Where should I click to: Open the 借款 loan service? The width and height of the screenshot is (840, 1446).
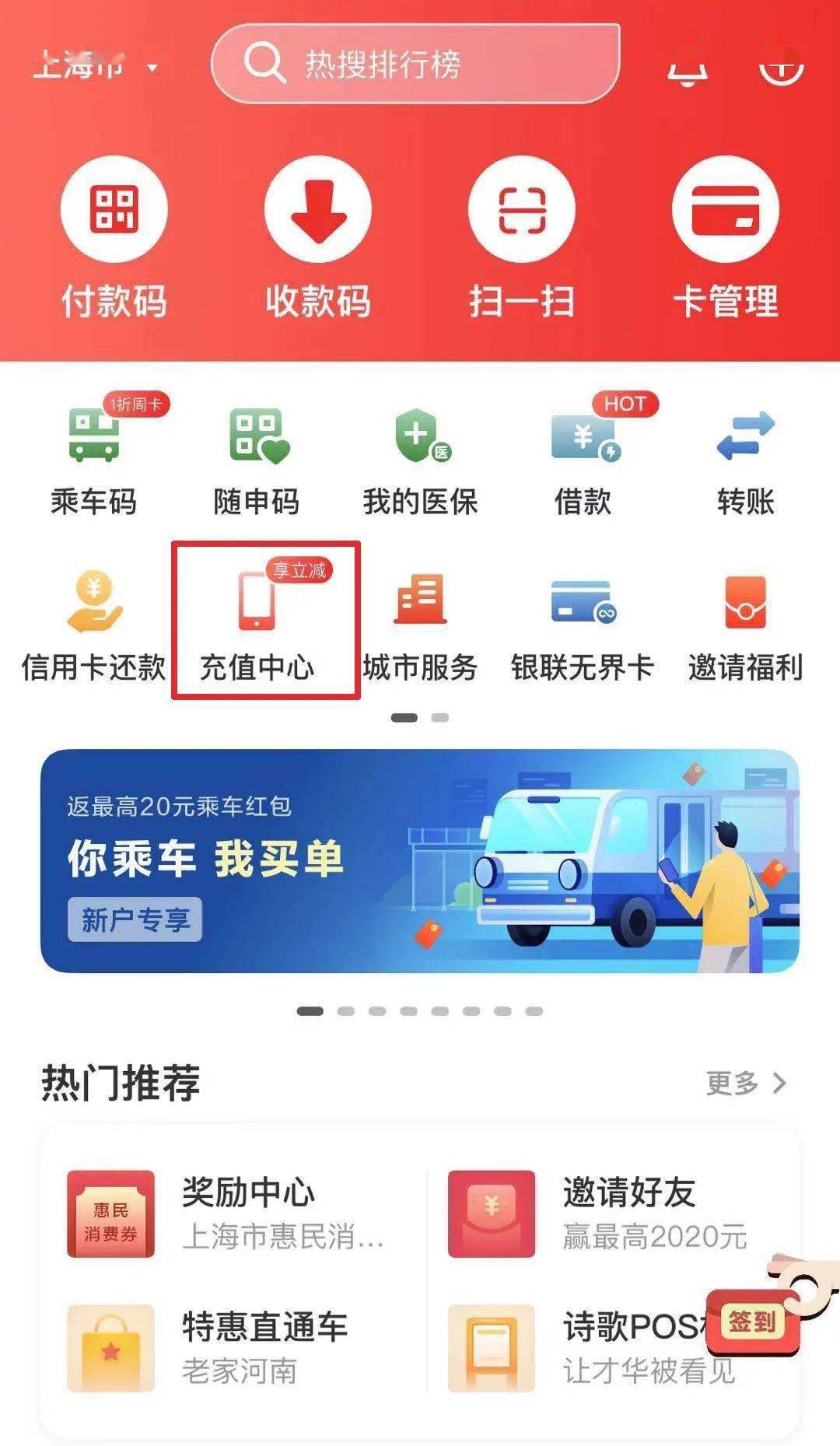point(583,460)
